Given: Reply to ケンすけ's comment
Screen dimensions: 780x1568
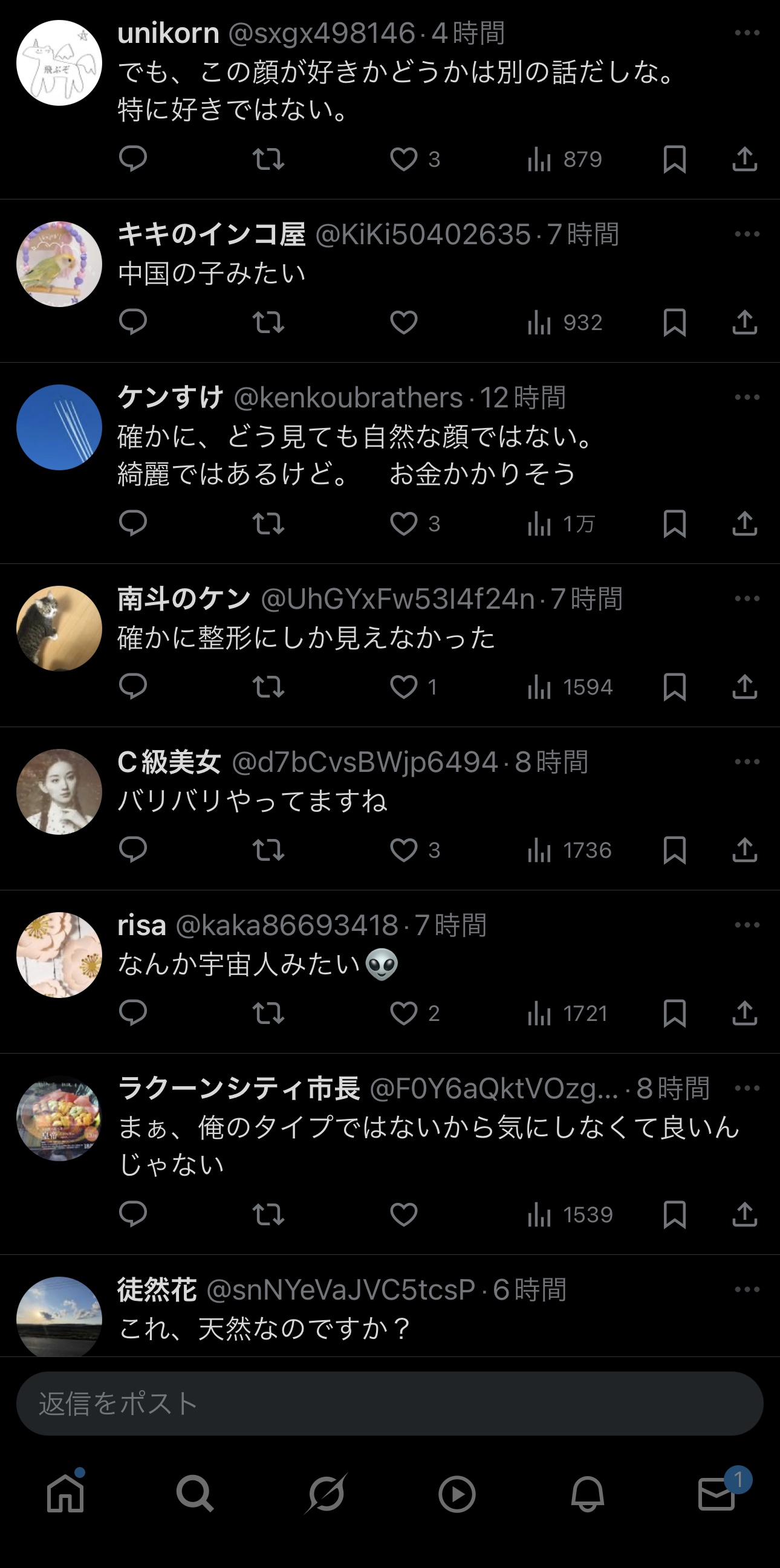Looking at the screenshot, I should 133,523.
